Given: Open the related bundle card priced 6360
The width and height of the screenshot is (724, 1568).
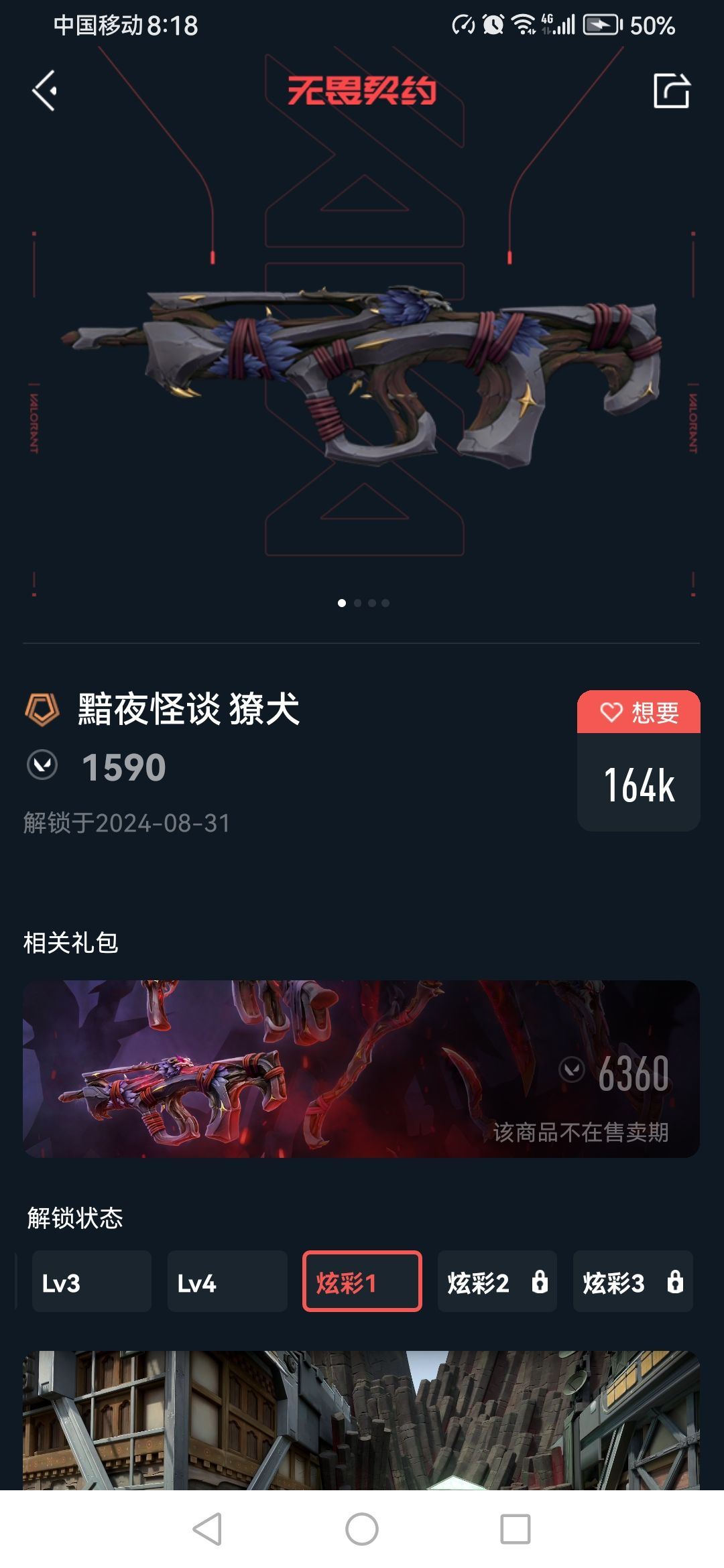Looking at the screenshot, I should click(x=361, y=1069).
